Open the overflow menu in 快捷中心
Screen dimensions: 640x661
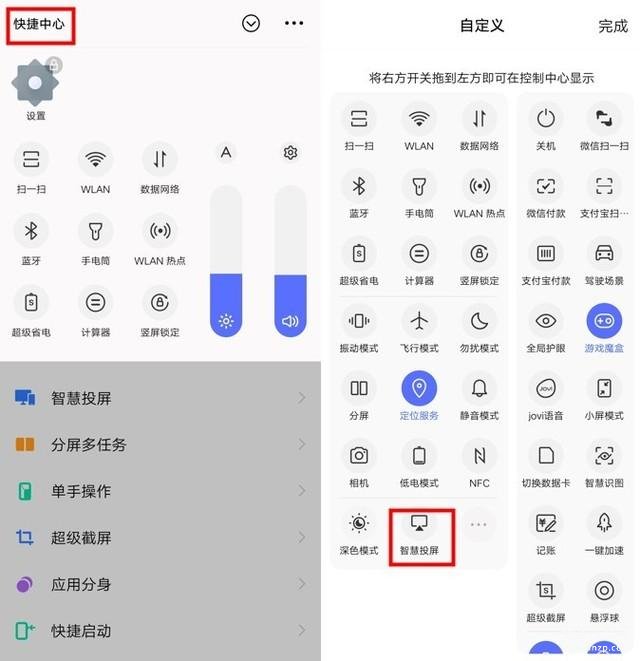(293, 23)
